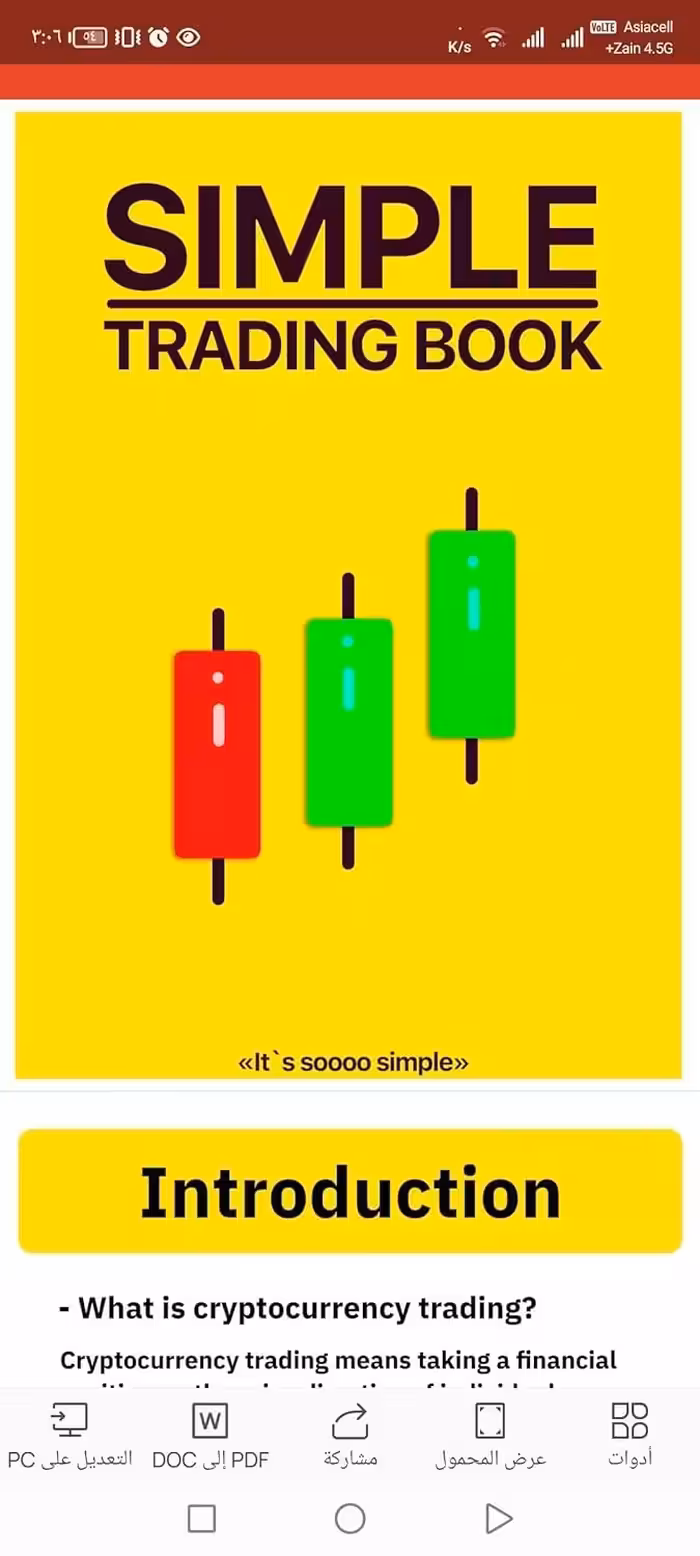Share this trading book document

[350, 1435]
